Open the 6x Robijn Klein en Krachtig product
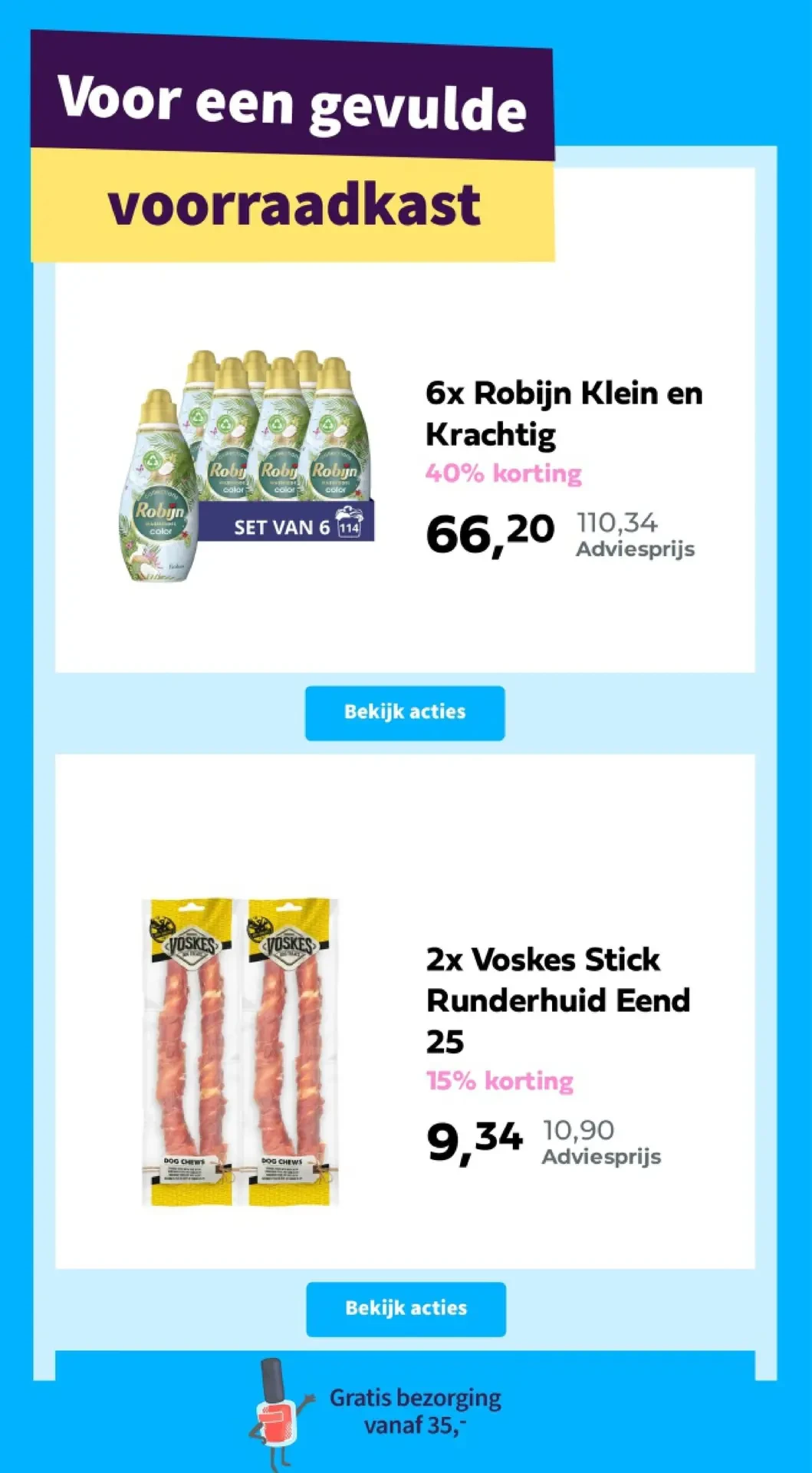 564,414
